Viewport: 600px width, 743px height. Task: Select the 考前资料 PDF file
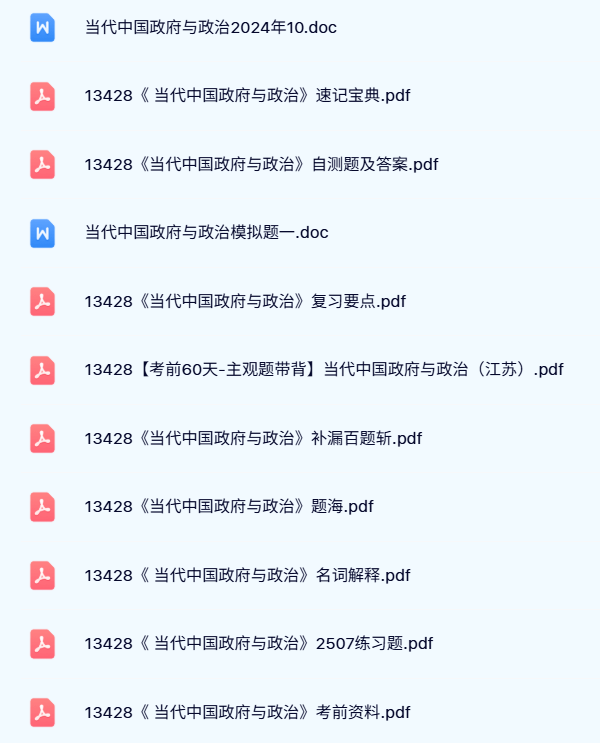pyautogui.click(x=247, y=712)
